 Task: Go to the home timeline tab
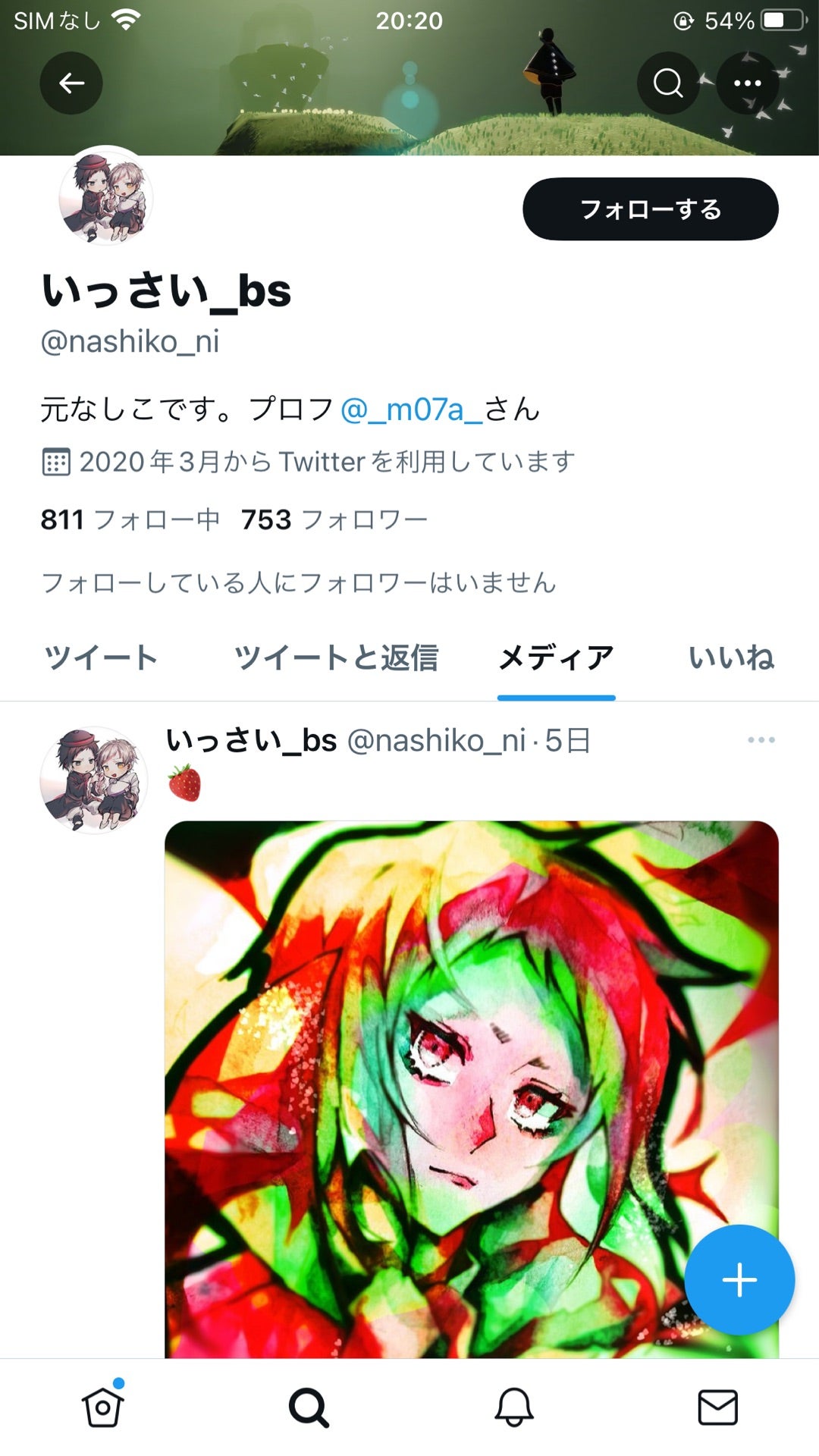click(x=102, y=1407)
